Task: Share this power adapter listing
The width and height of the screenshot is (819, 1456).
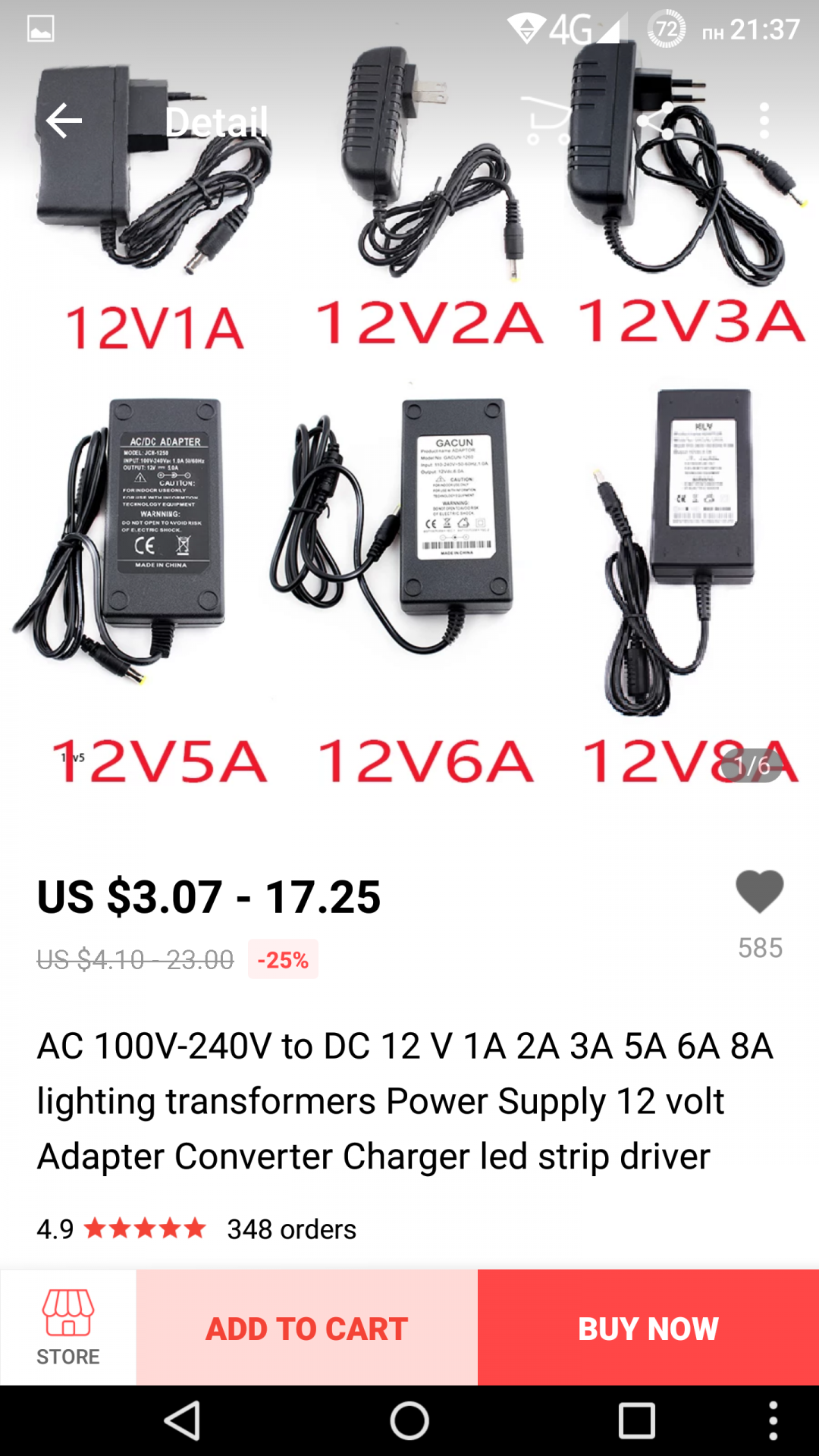Action: point(657,121)
